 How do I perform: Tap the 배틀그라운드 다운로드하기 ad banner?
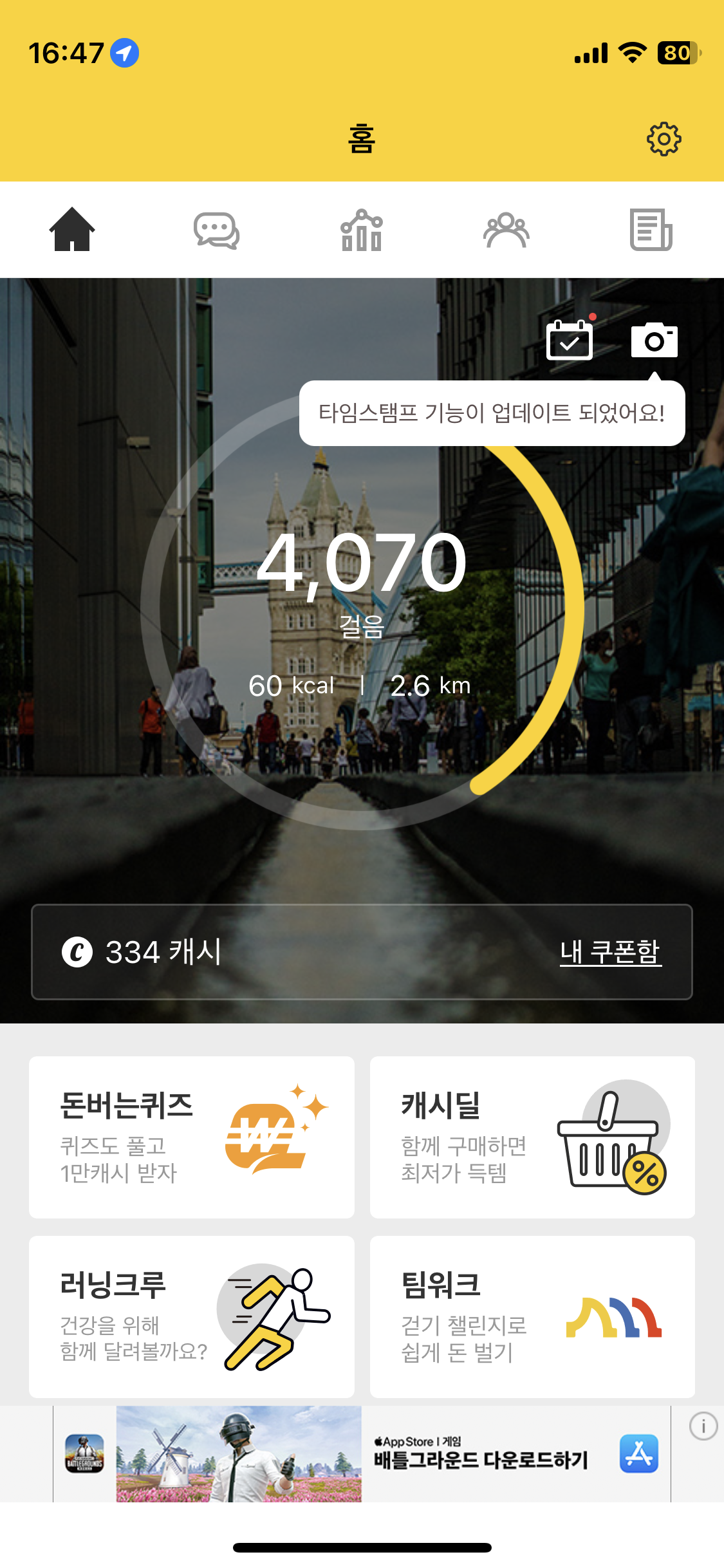tap(362, 1454)
